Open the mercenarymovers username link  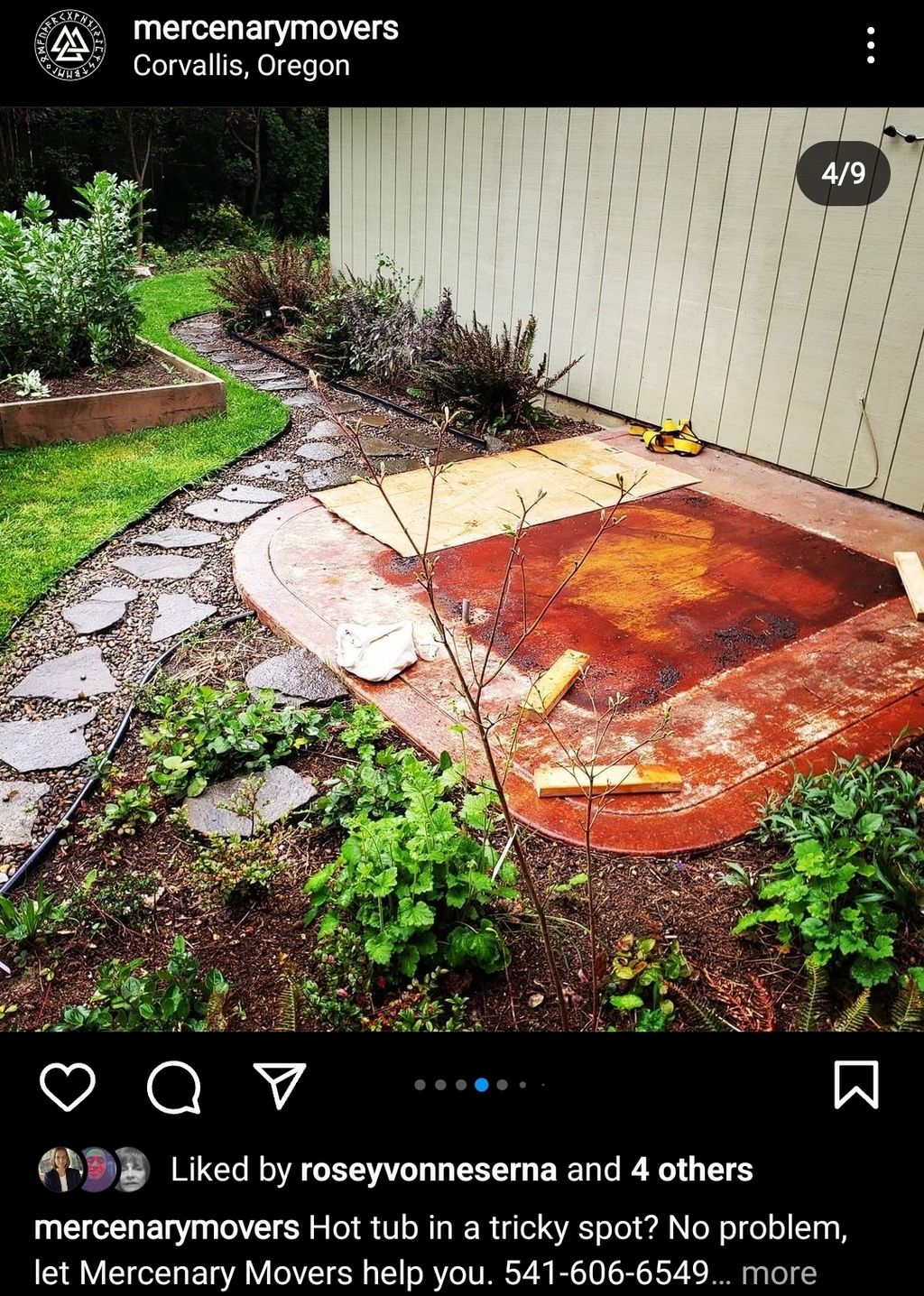(x=265, y=28)
